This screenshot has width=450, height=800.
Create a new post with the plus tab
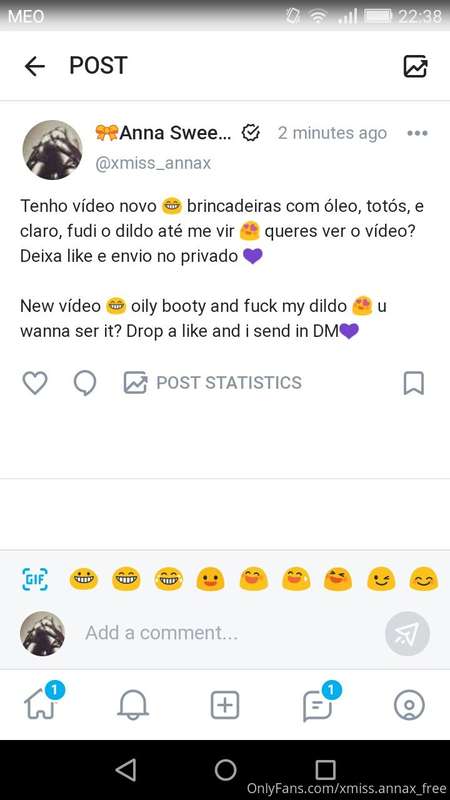(225, 705)
